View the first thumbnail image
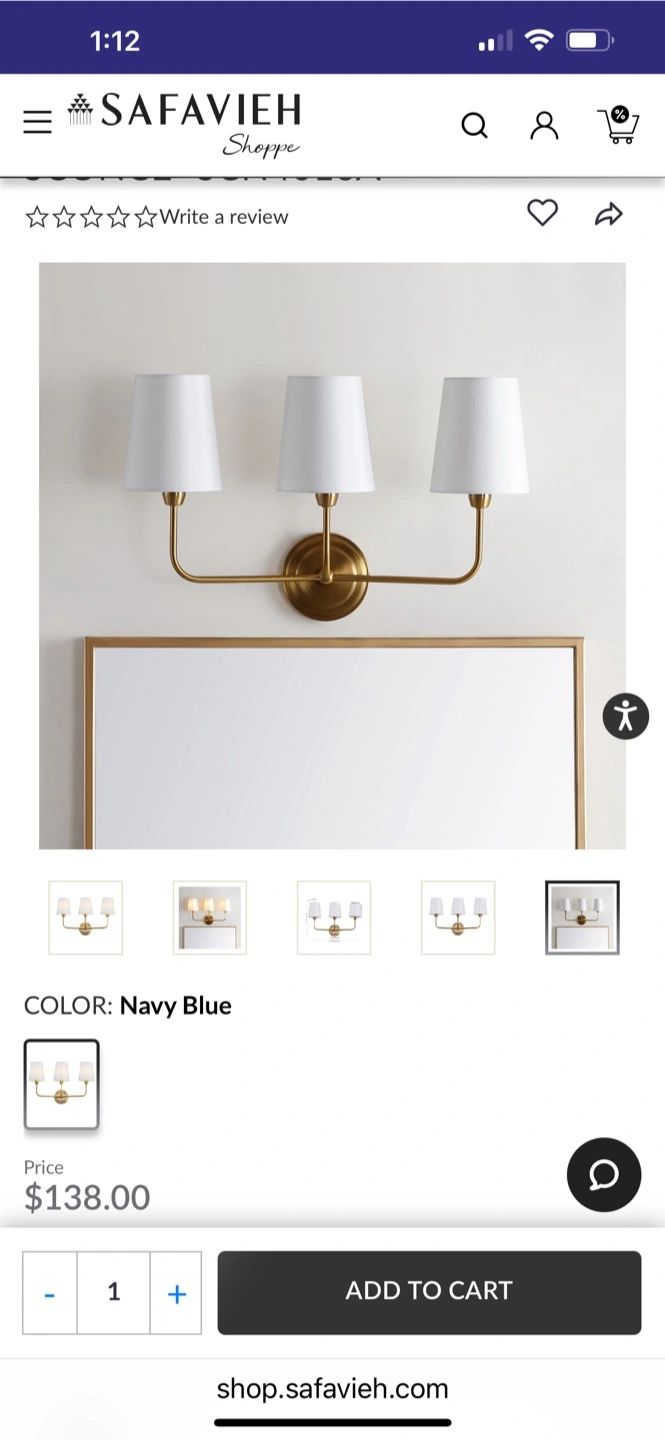 (86, 917)
